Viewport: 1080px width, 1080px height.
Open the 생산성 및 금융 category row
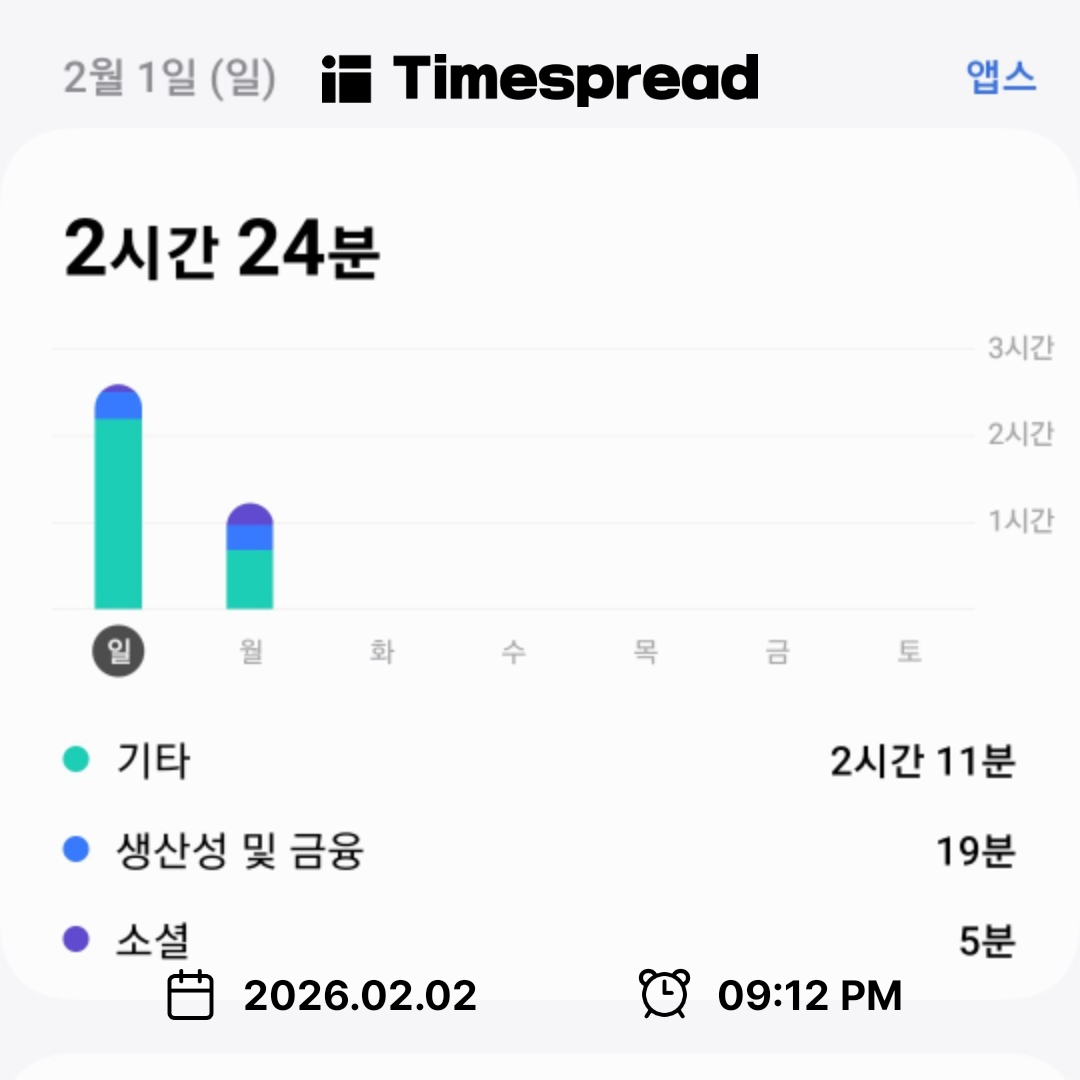(540, 852)
